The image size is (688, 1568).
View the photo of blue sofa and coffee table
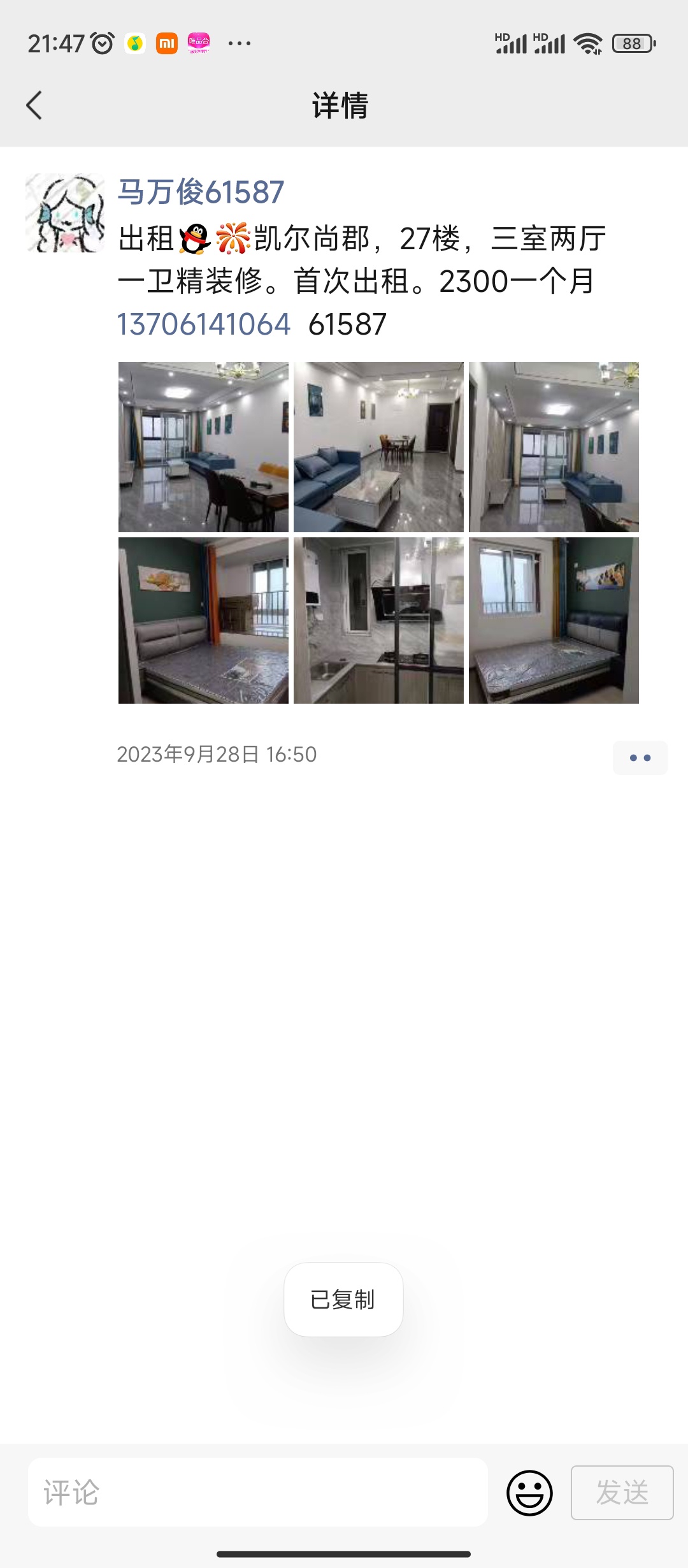378,447
